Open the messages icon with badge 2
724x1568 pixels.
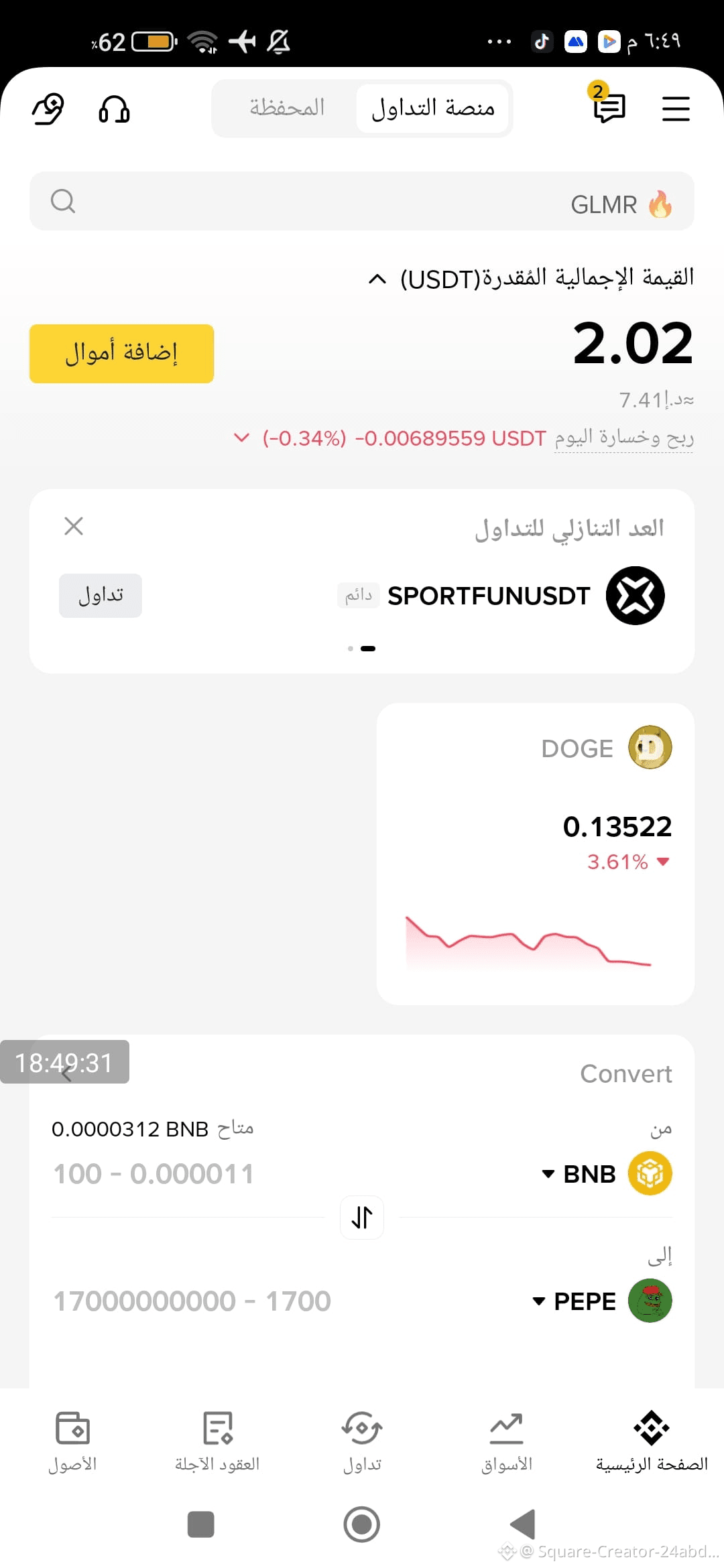(x=609, y=107)
